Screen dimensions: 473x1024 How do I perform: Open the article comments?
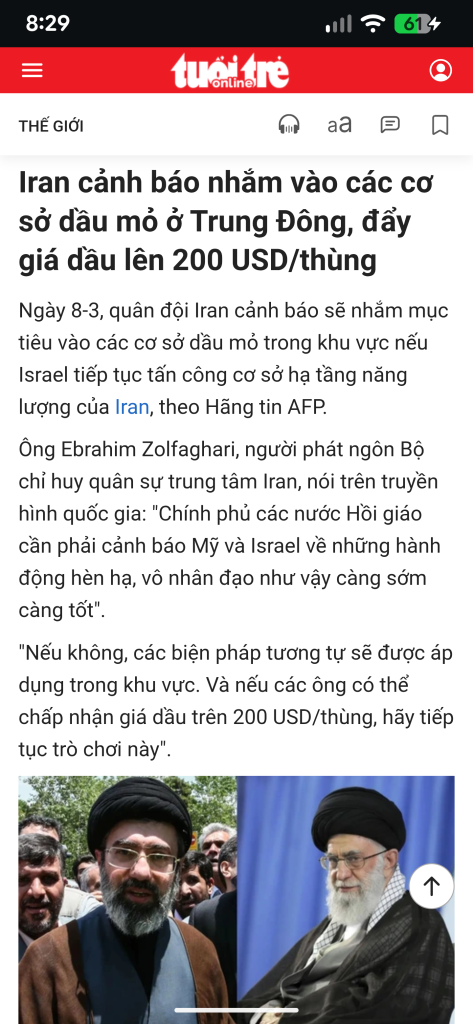tap(390, 125)
